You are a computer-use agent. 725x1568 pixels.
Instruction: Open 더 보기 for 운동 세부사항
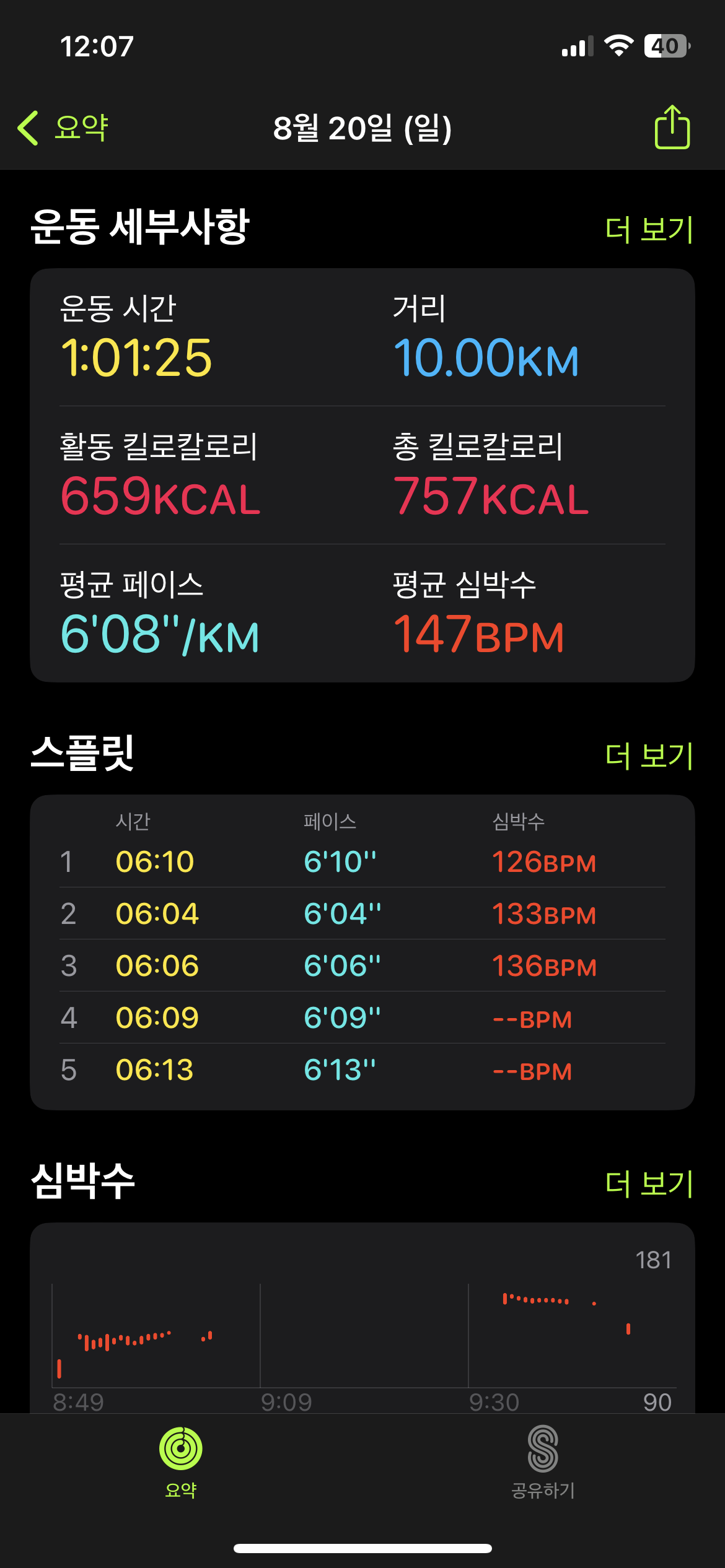[649, 229]
